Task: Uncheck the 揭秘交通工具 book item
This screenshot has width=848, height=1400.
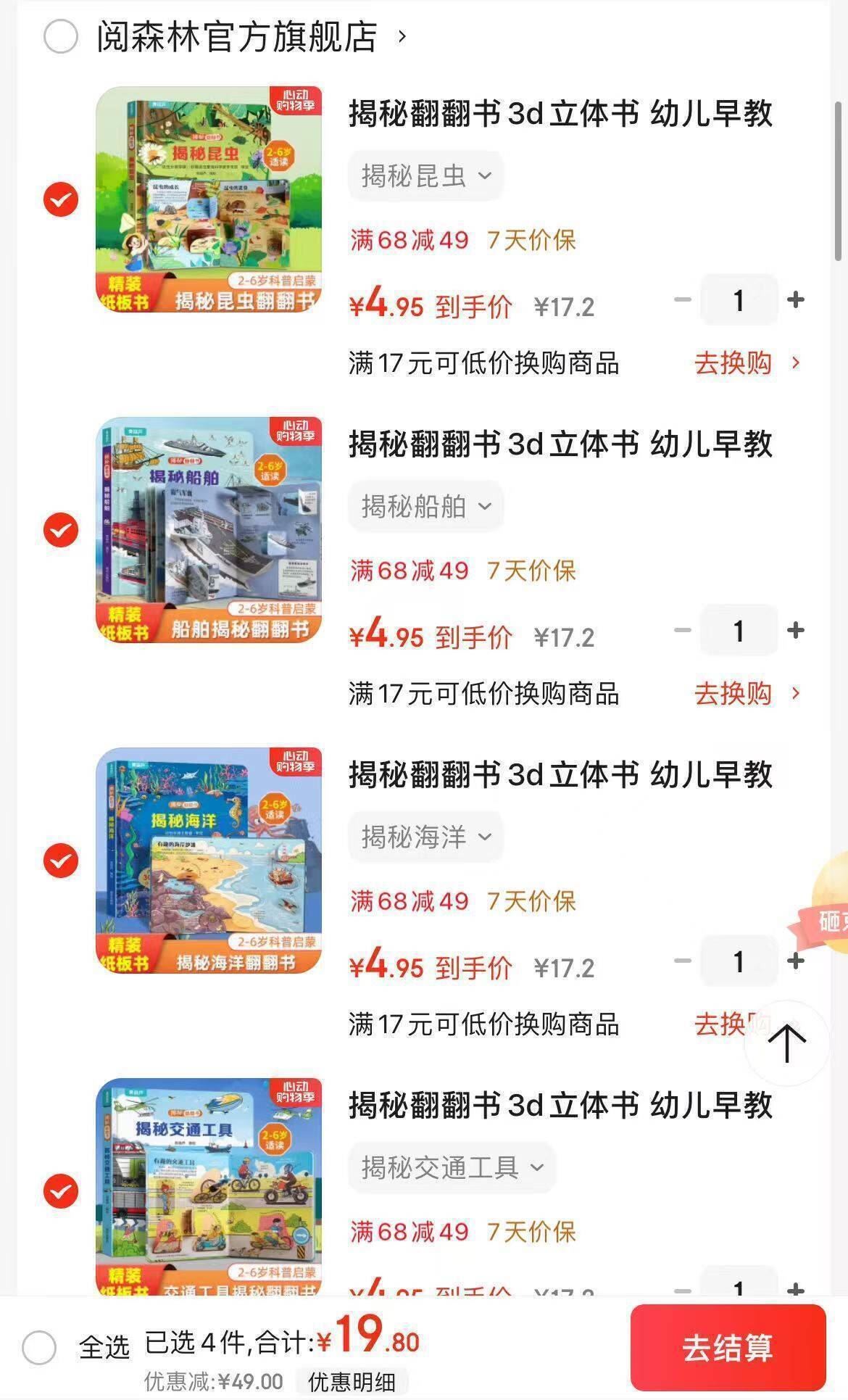Action: click(x=61, y=1191)
